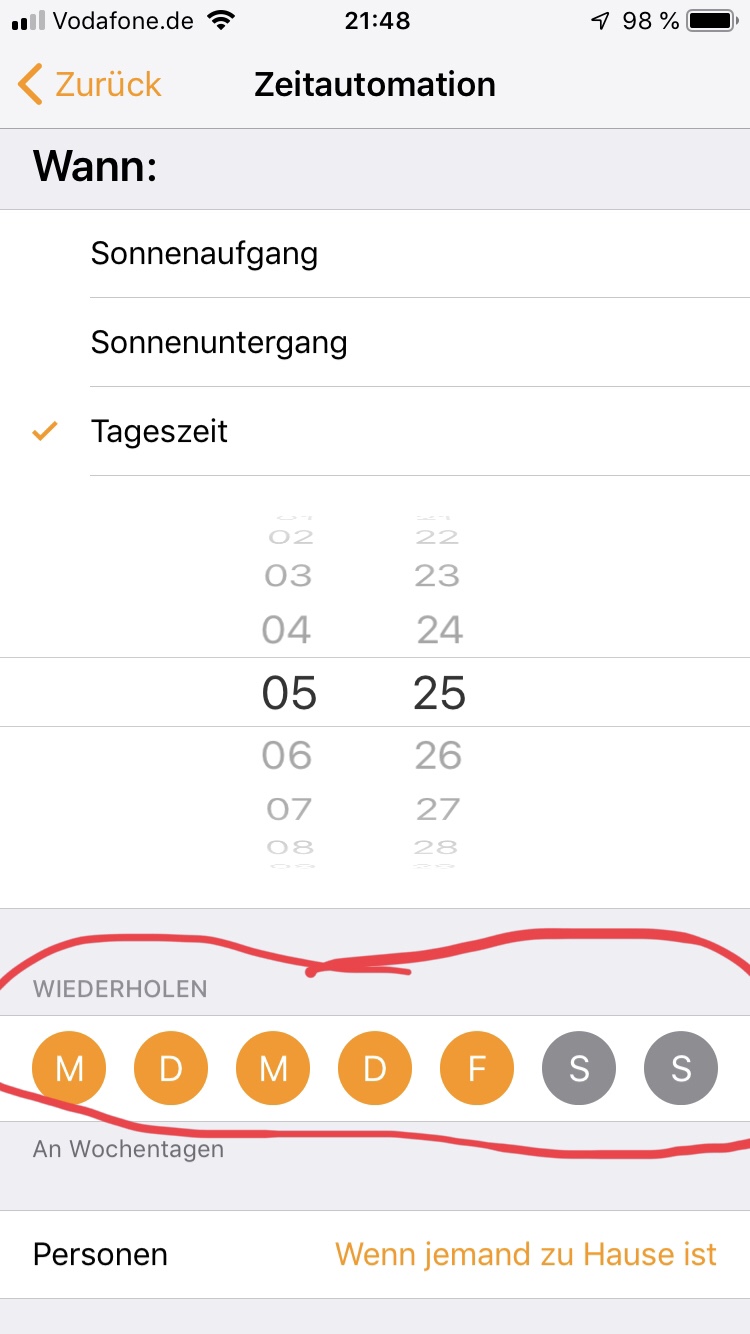Set minutes to 24 in the picker

439,630
